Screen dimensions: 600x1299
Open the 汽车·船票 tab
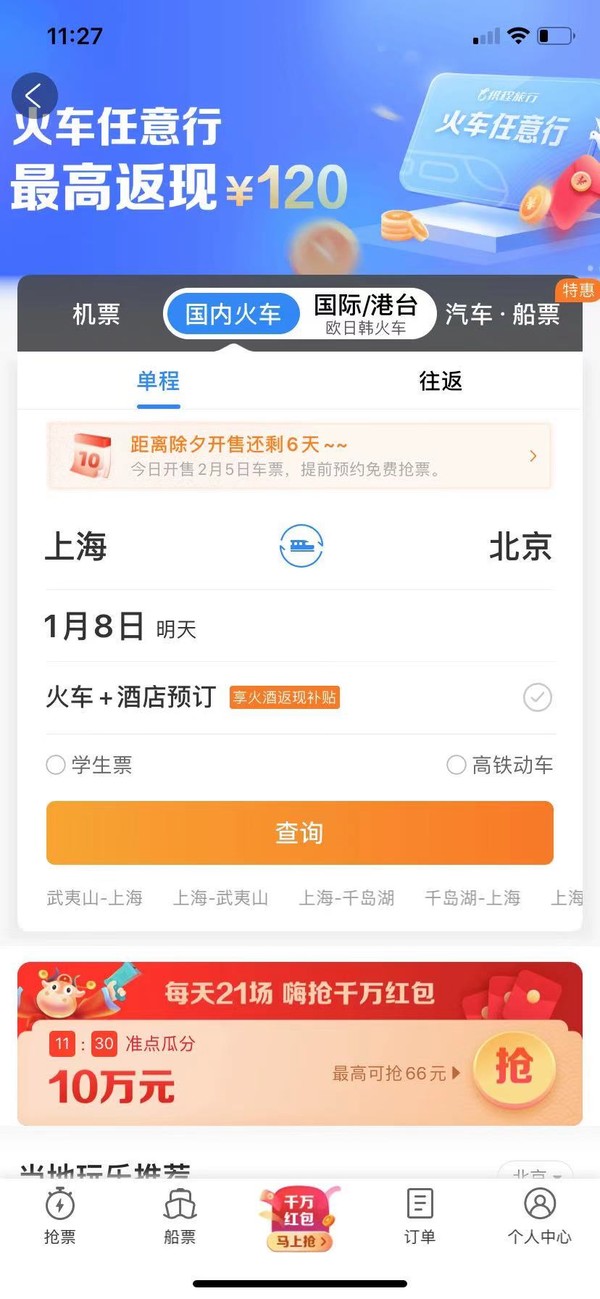pyautogui.click(x=502, y=315)
